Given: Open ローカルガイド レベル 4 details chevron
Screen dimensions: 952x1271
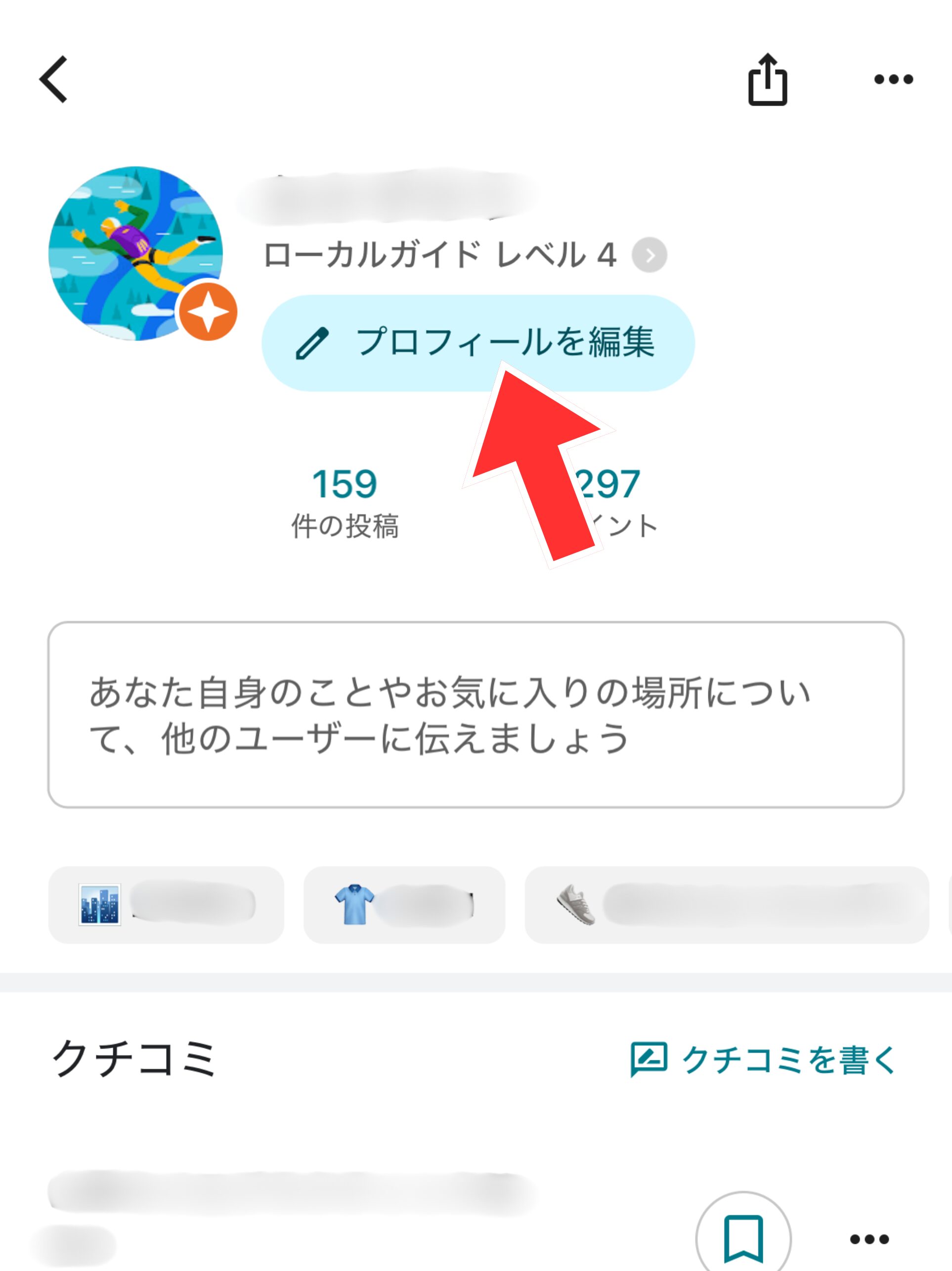Looking at the screenshot, I should pyautogui.click(x=649, y=254).
